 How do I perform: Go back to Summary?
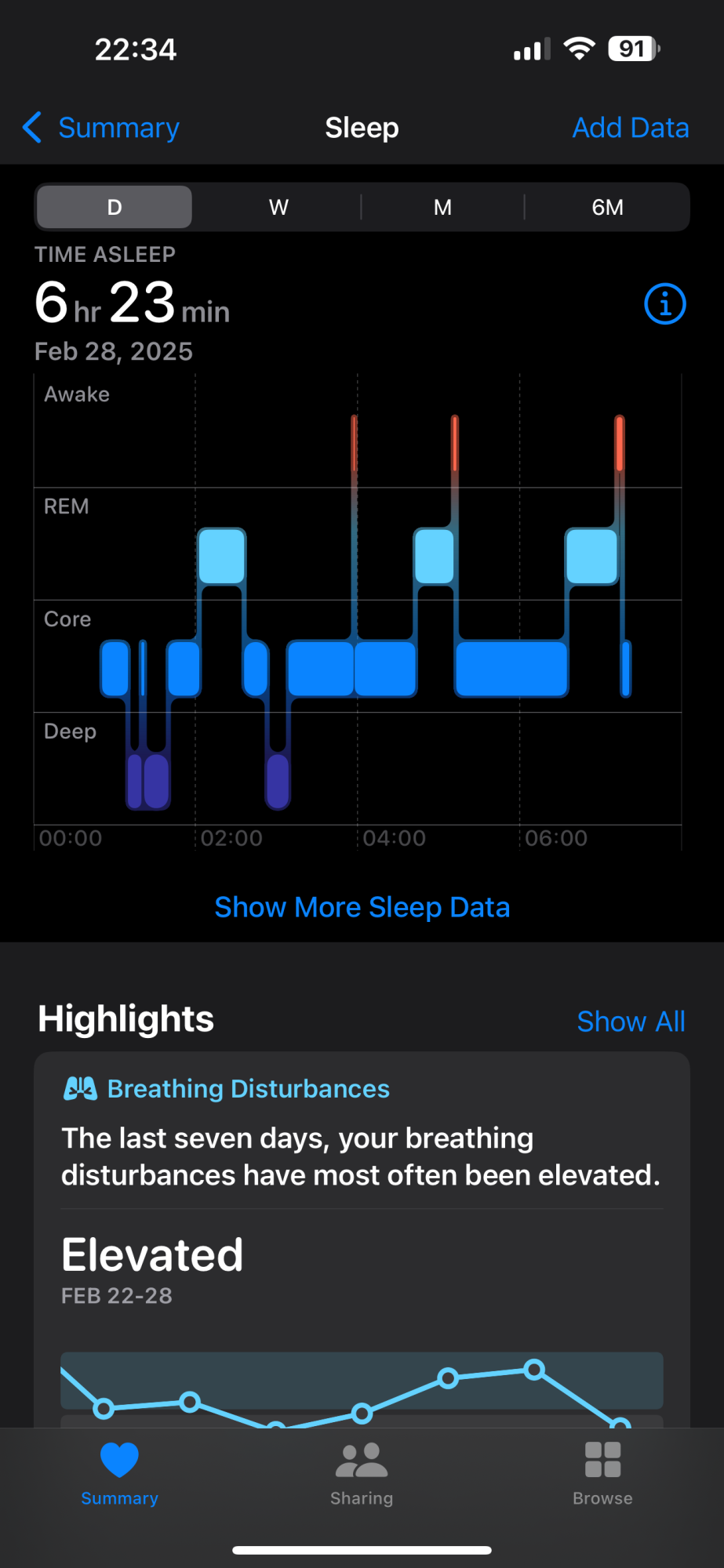tap(102, 128)
